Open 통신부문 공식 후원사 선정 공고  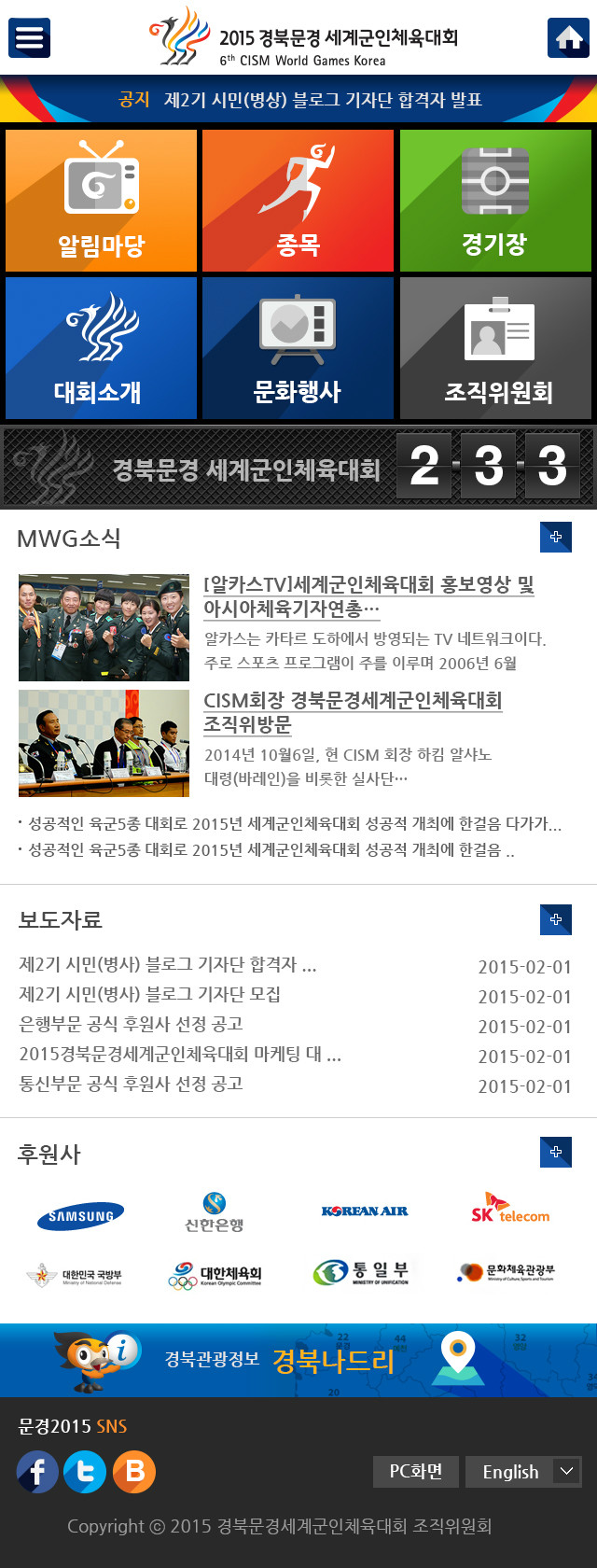[x=131, y=1084]
